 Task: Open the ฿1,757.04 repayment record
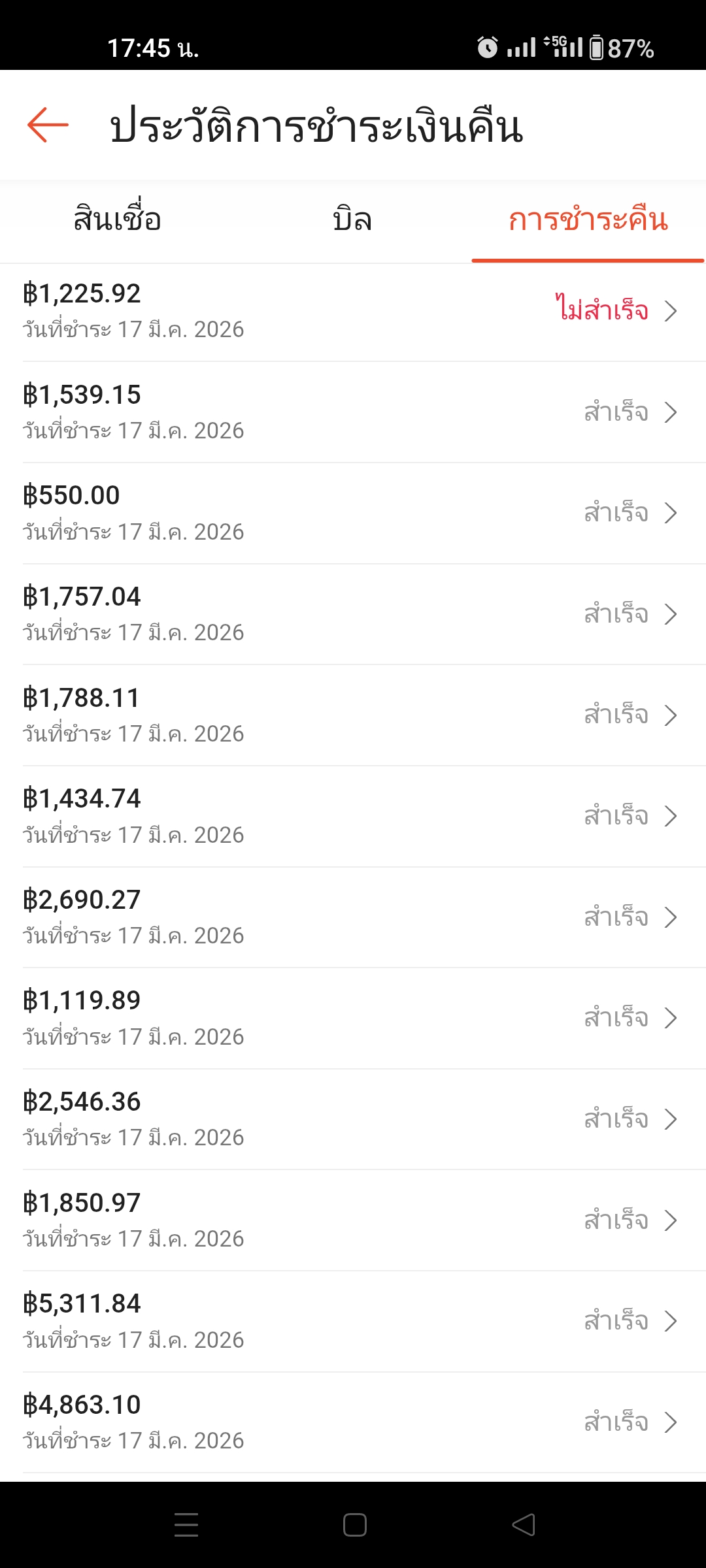(353, 614)
